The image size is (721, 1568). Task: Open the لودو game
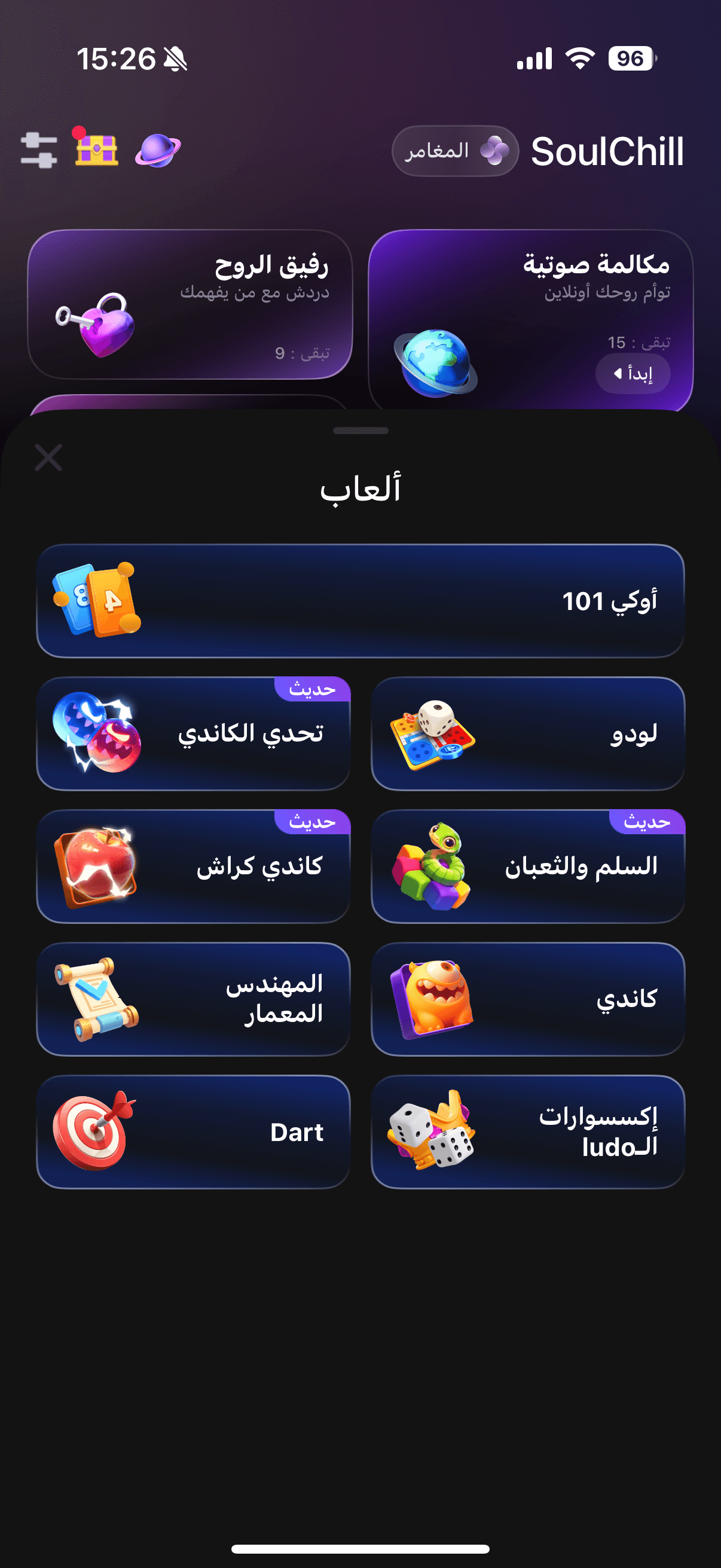(x=527, y=734)
